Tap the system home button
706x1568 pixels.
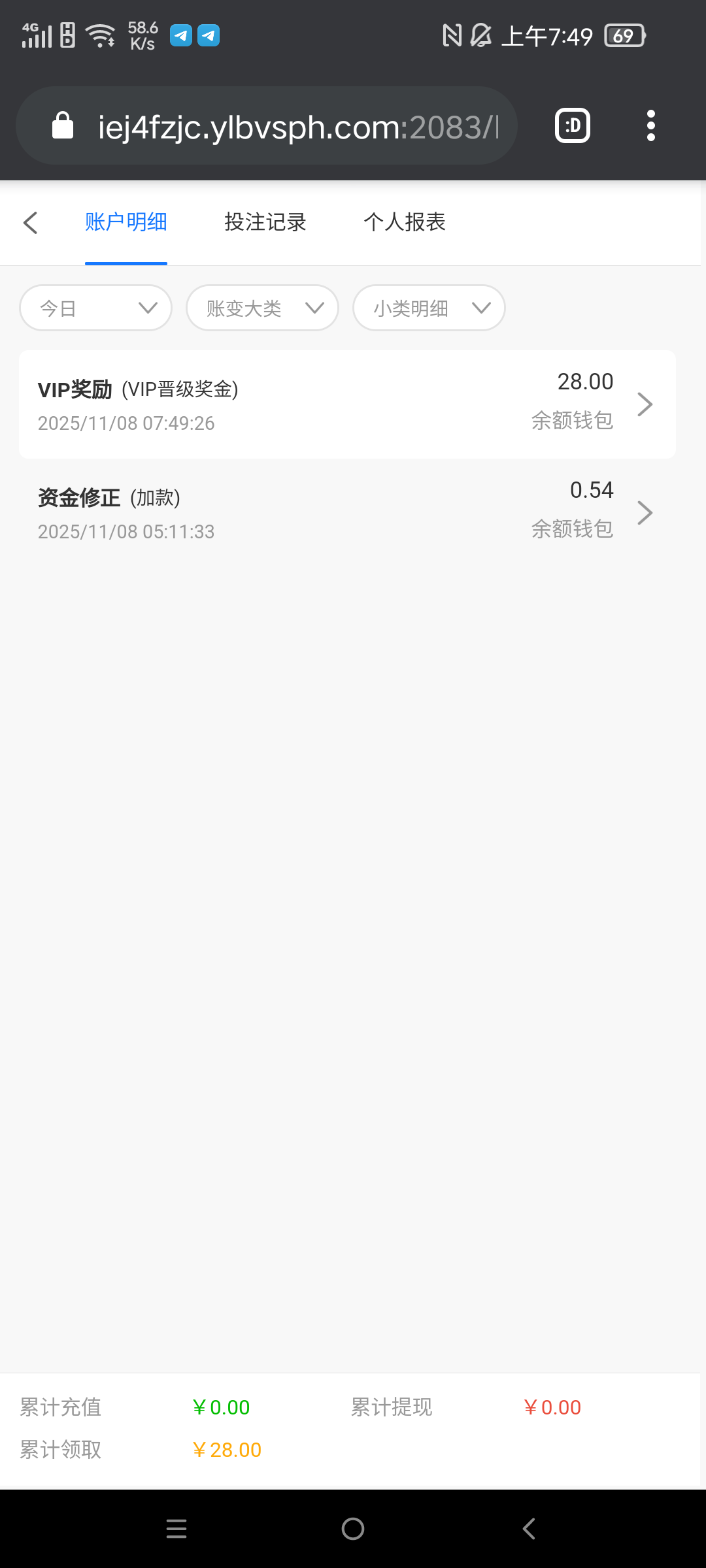[x=353, y=1529]
